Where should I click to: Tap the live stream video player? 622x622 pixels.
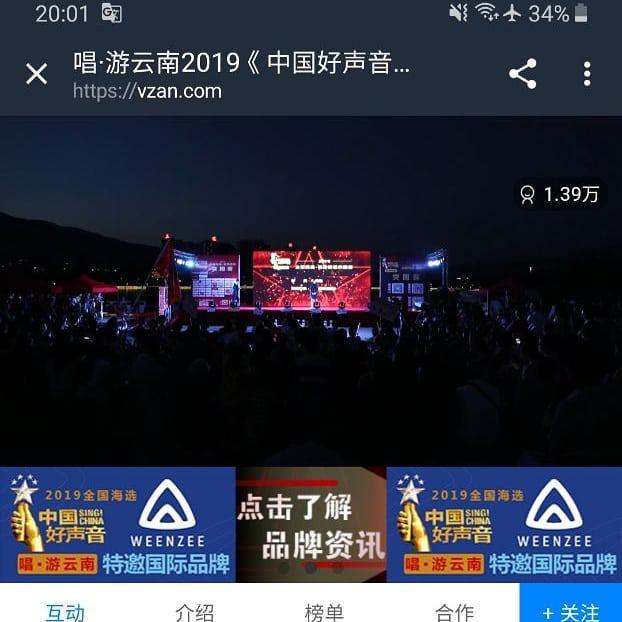(311, 290)
